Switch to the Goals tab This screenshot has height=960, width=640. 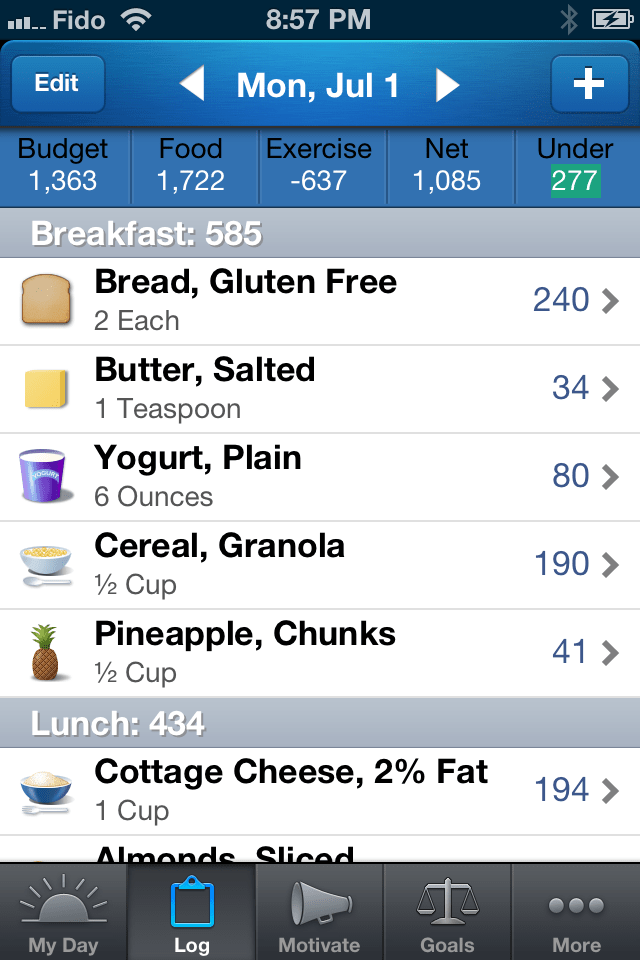click(447, 912)
